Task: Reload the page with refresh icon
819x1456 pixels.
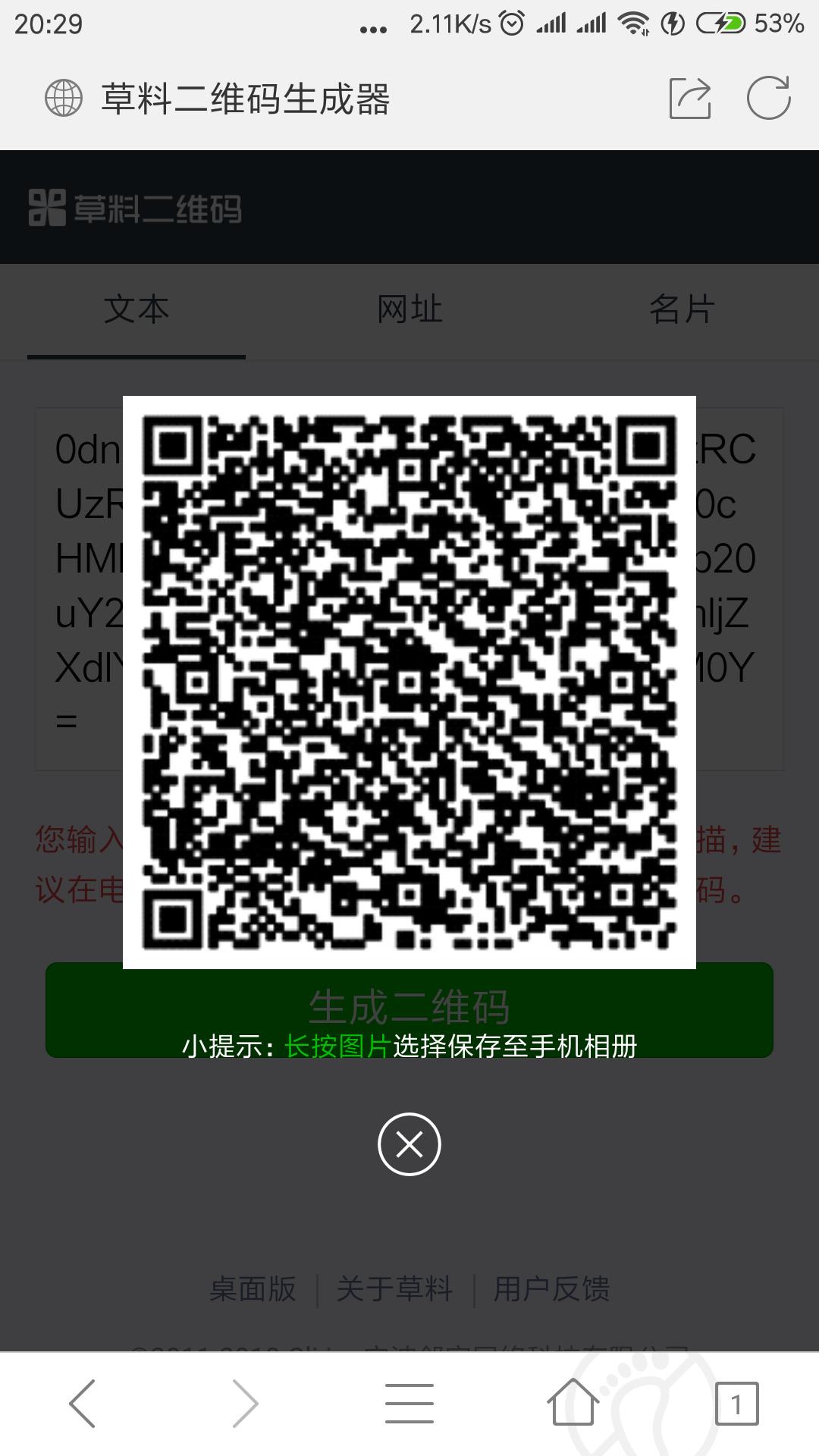Action: [x=769, y=98]
